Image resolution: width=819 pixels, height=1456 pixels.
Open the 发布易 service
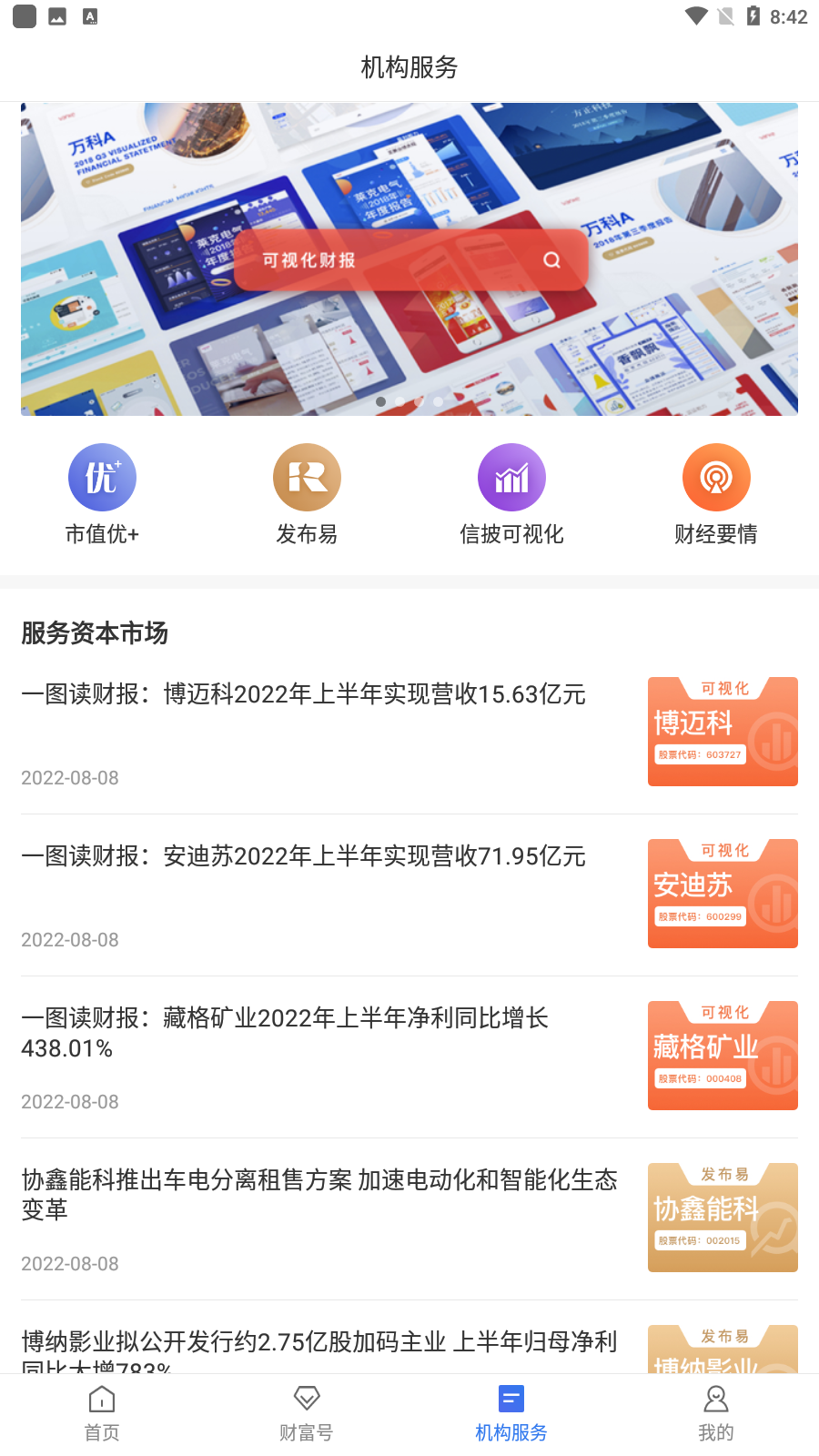(x=307, y=495)
